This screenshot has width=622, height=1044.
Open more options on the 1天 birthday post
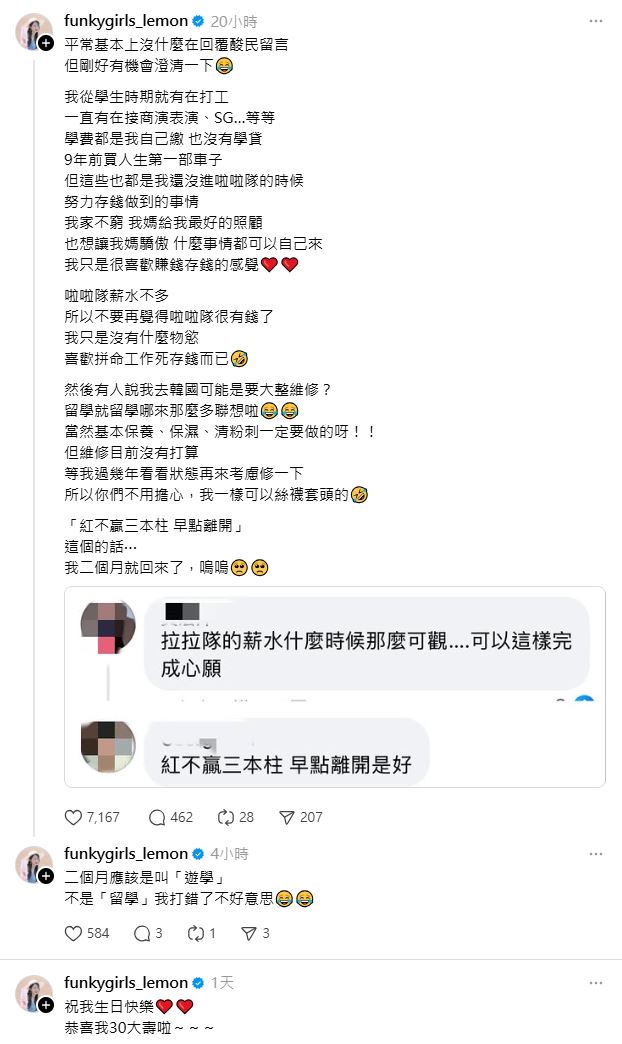(x=596, y=983)
